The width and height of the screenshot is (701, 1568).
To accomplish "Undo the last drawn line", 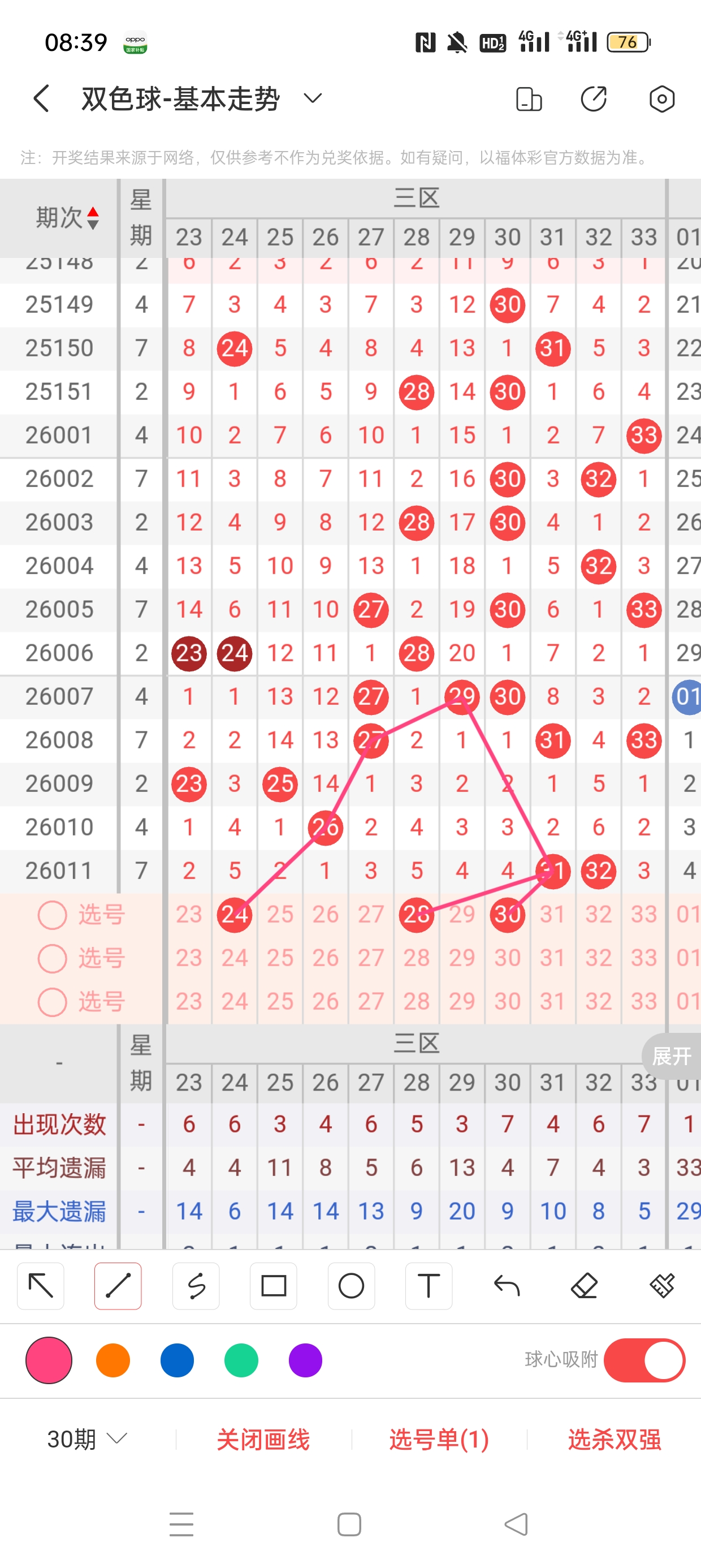I will [507, 1286].
